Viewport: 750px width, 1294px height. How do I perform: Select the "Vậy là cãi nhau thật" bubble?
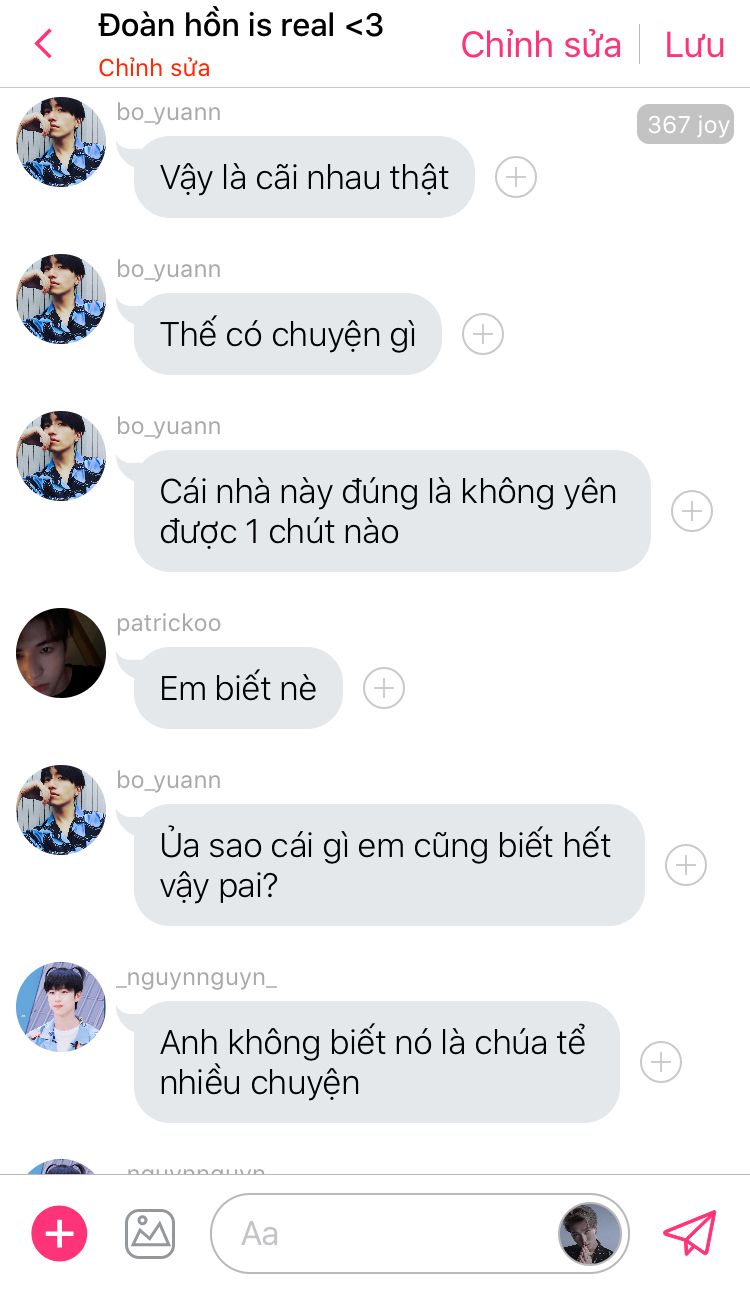point(304,178)
